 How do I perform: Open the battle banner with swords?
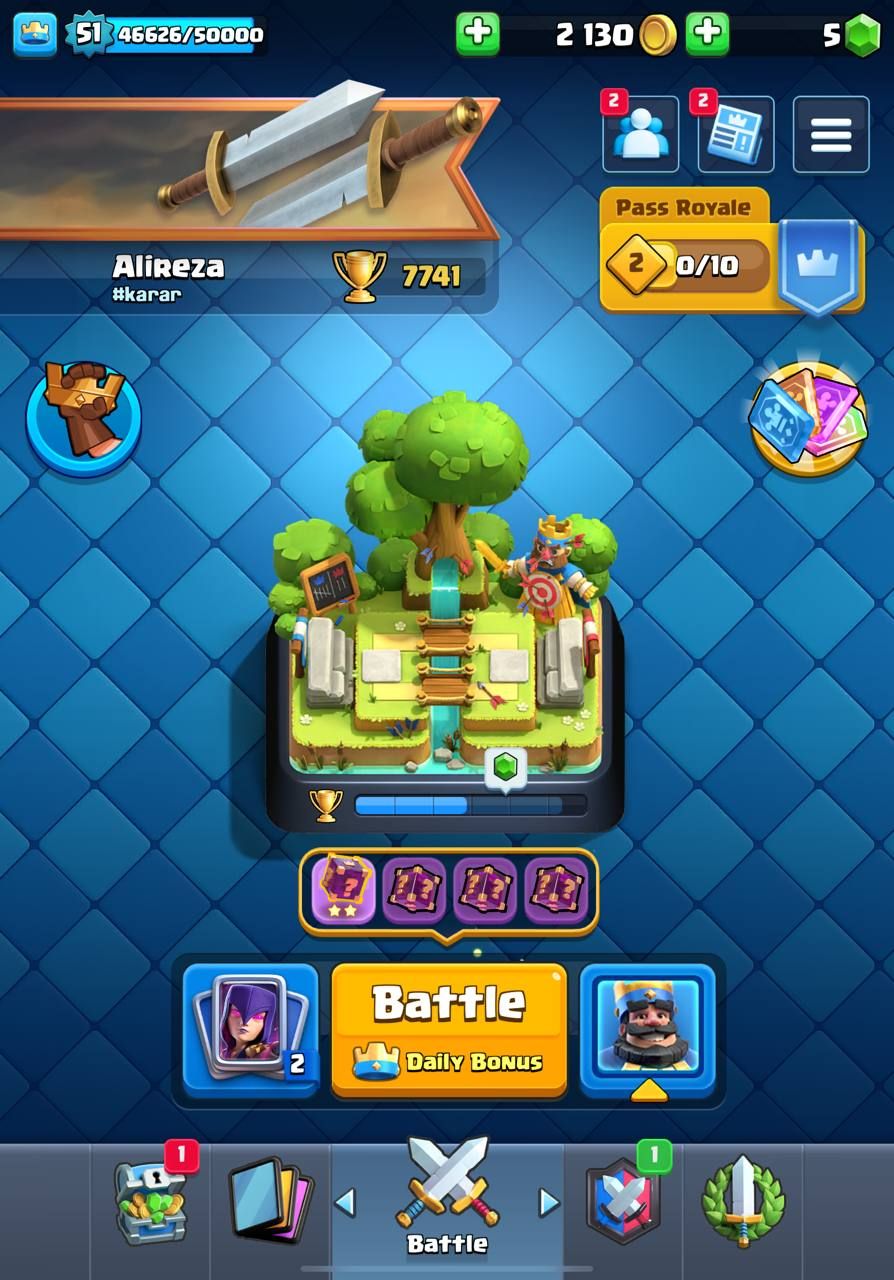(x=250, y=165)
